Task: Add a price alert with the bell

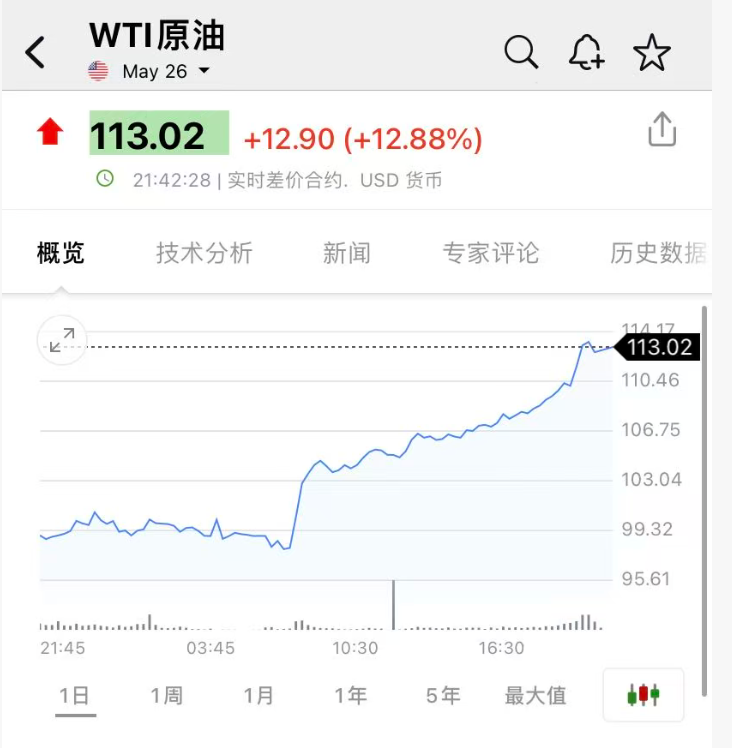Action: [x=587, y=52]
